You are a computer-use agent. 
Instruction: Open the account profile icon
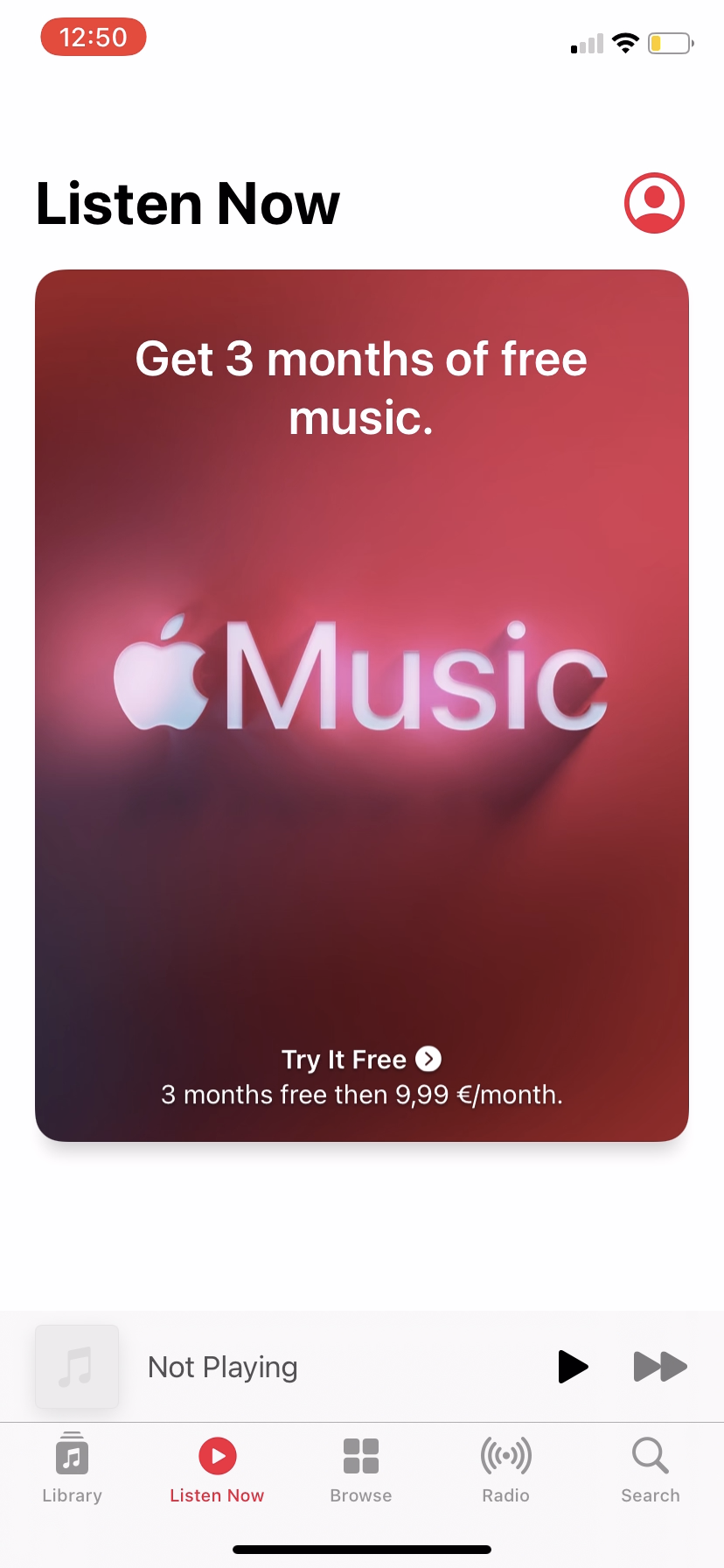(653, 202)
